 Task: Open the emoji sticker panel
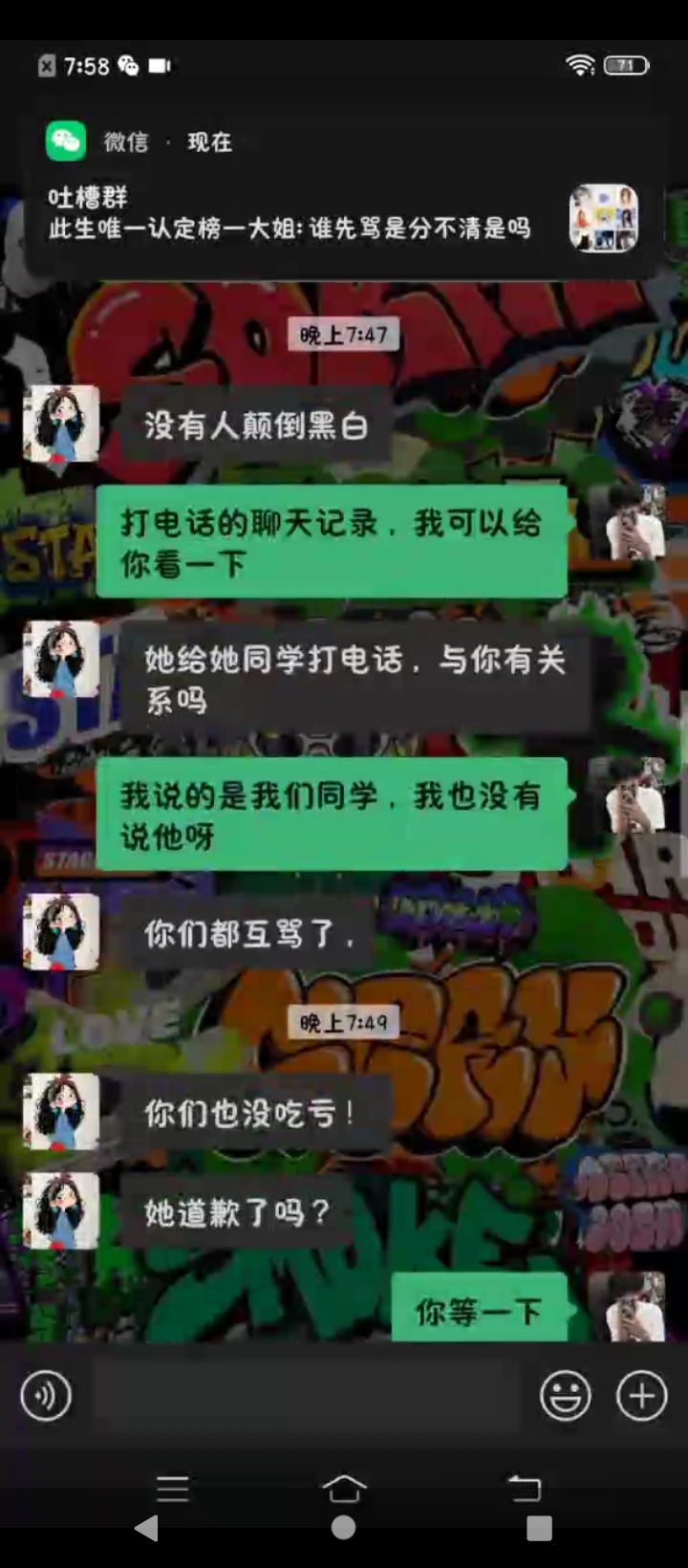coord(566,1396)
